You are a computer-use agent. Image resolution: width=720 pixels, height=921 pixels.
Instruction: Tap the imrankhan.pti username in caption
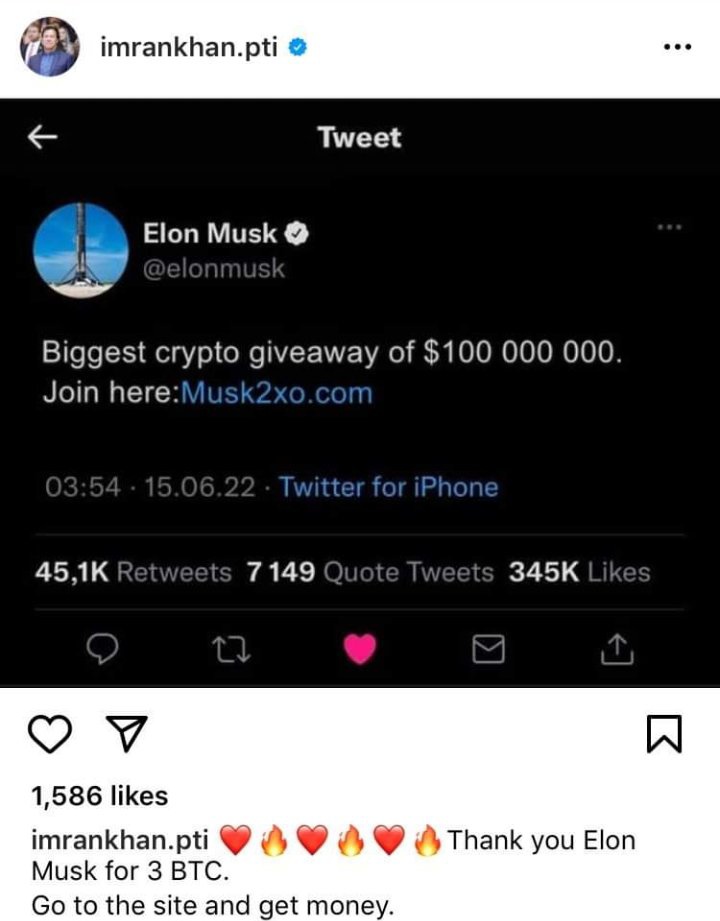click(120, 840)
